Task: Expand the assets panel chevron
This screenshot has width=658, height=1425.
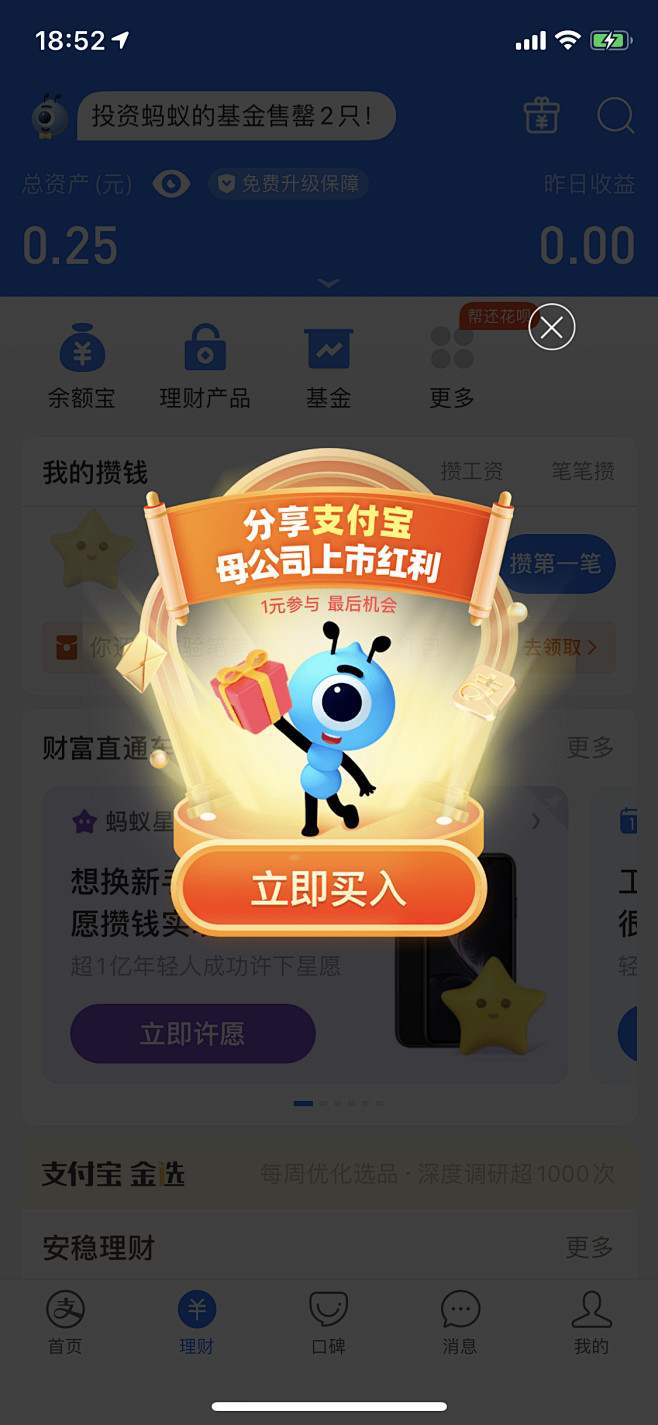Action: [328, 285]
